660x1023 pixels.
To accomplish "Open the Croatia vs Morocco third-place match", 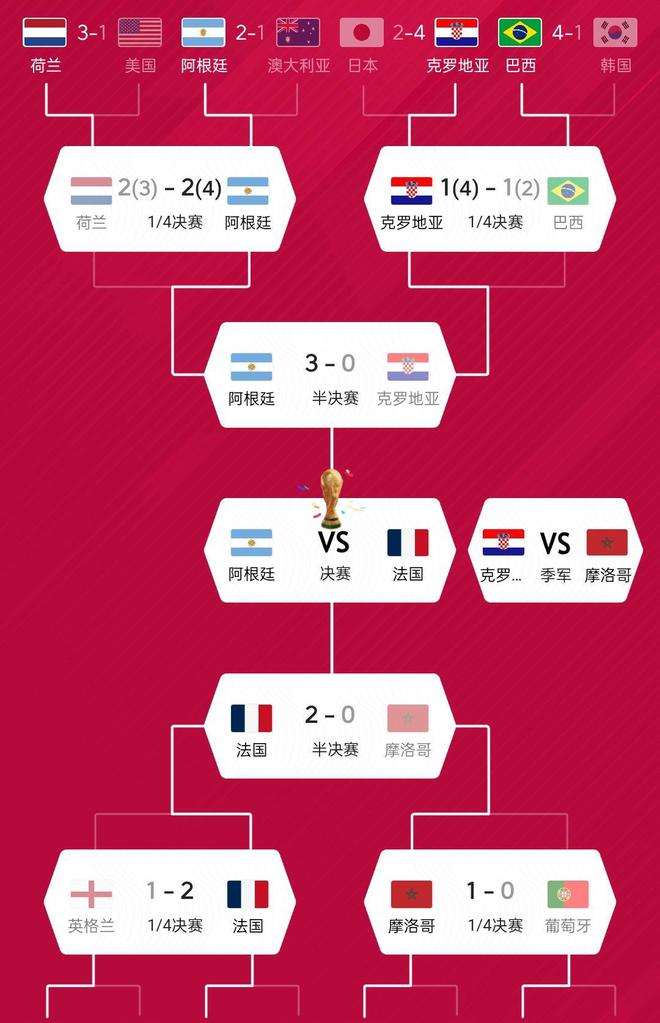I will 554,550.
